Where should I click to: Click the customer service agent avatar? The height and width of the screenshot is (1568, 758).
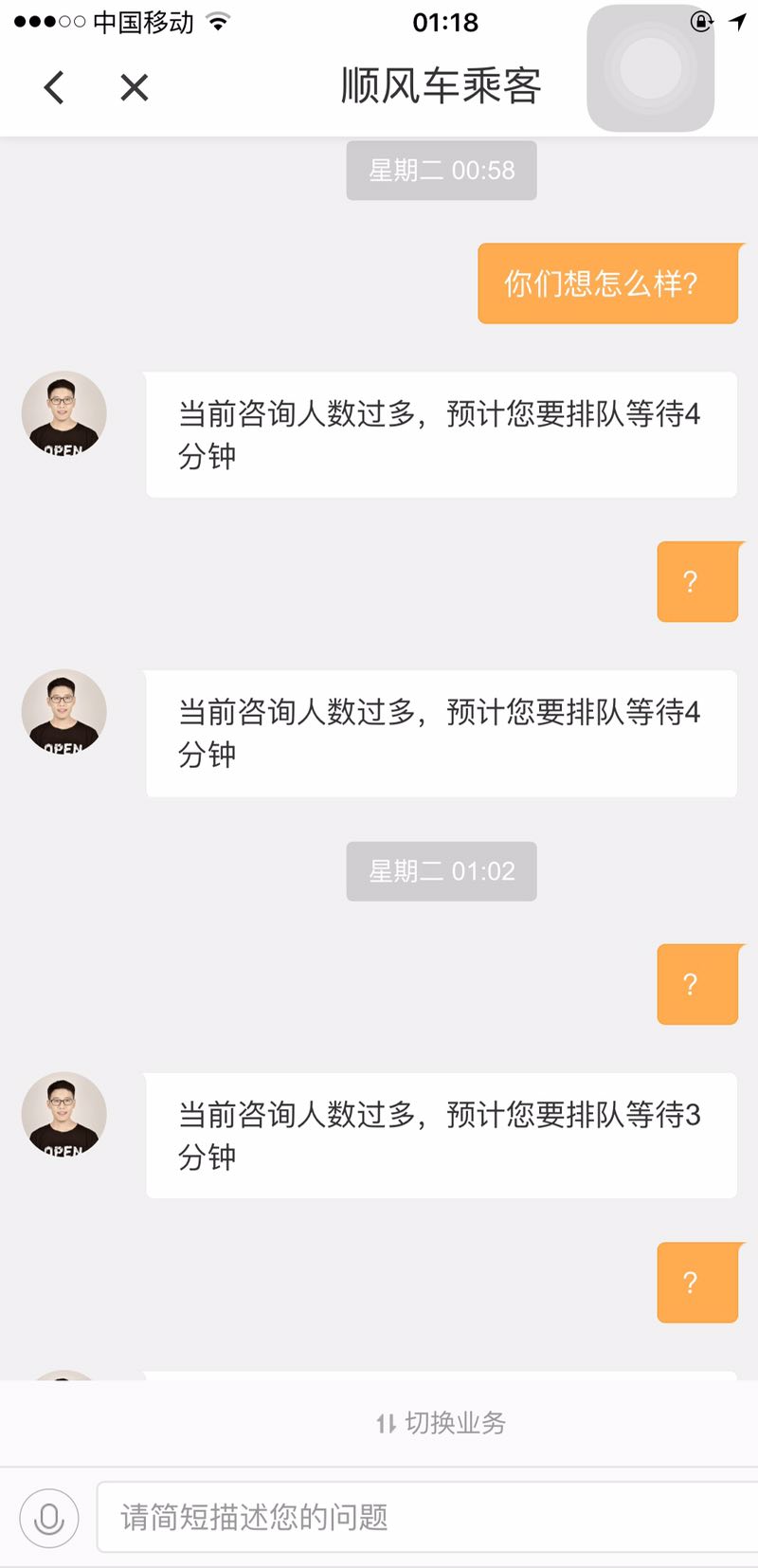(63, 412)
